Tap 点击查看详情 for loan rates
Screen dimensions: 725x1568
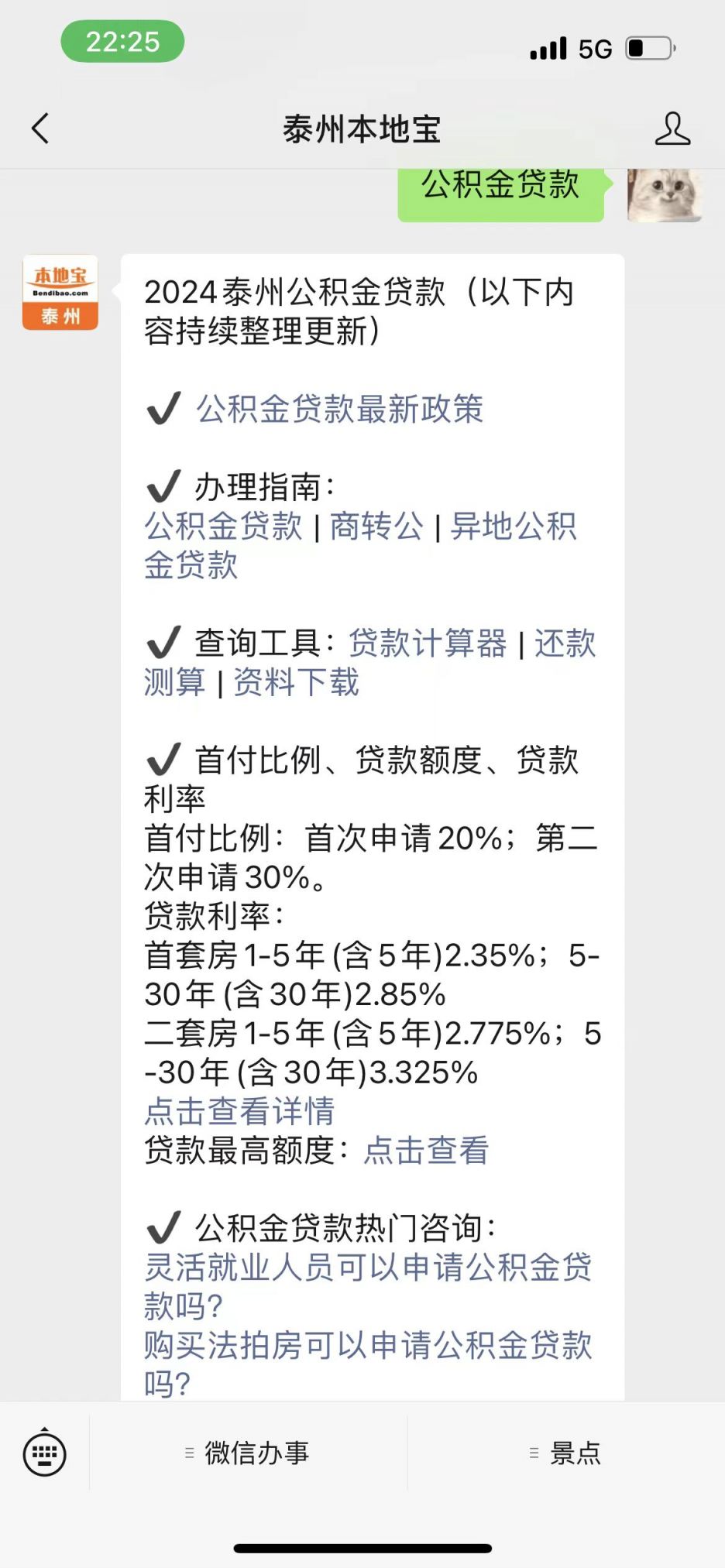(x=239, y=1111)
